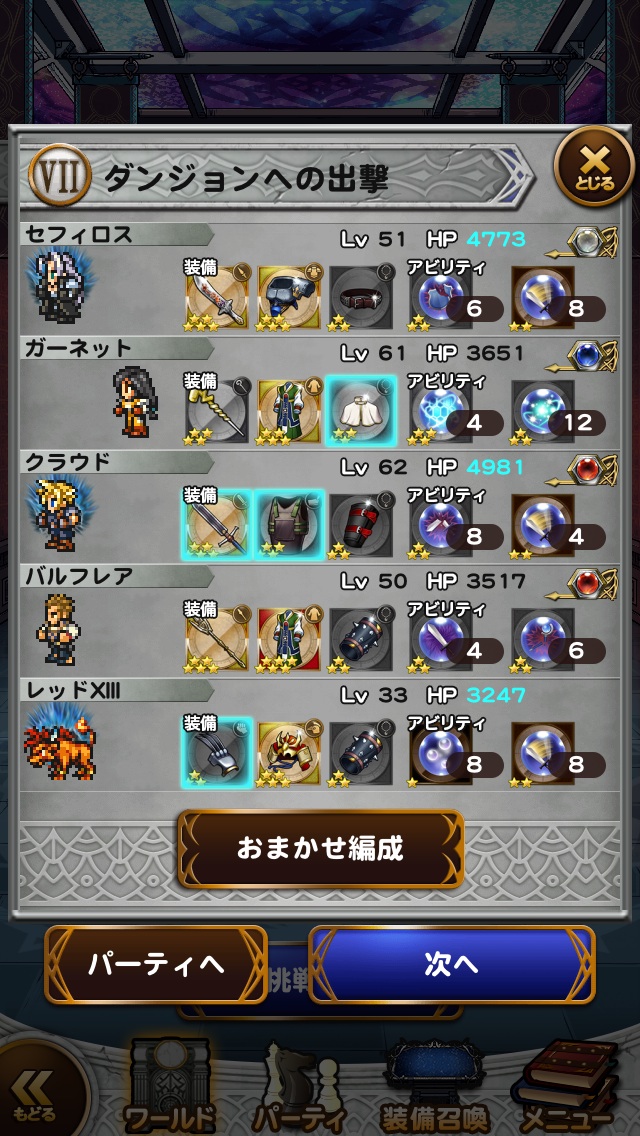Switch to the ワールド tab

(x=170, y=1090)
